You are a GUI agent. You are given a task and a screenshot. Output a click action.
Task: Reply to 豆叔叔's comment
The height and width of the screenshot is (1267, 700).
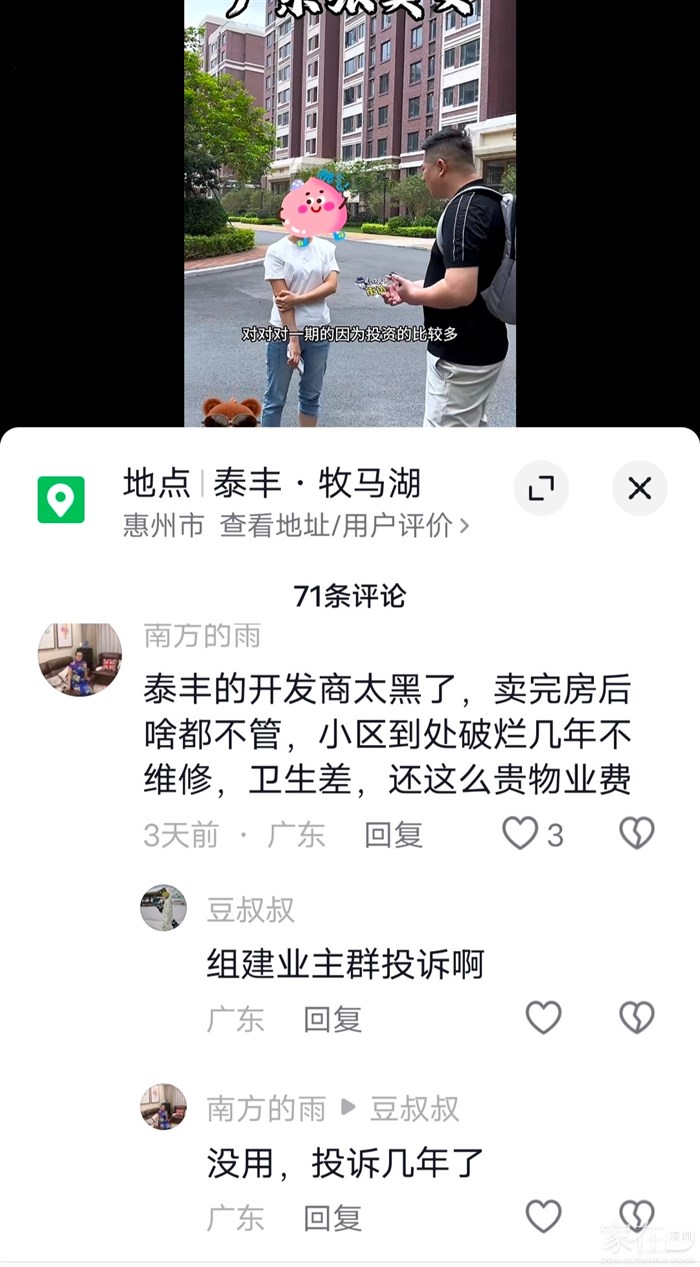[x=333, y=1019]
